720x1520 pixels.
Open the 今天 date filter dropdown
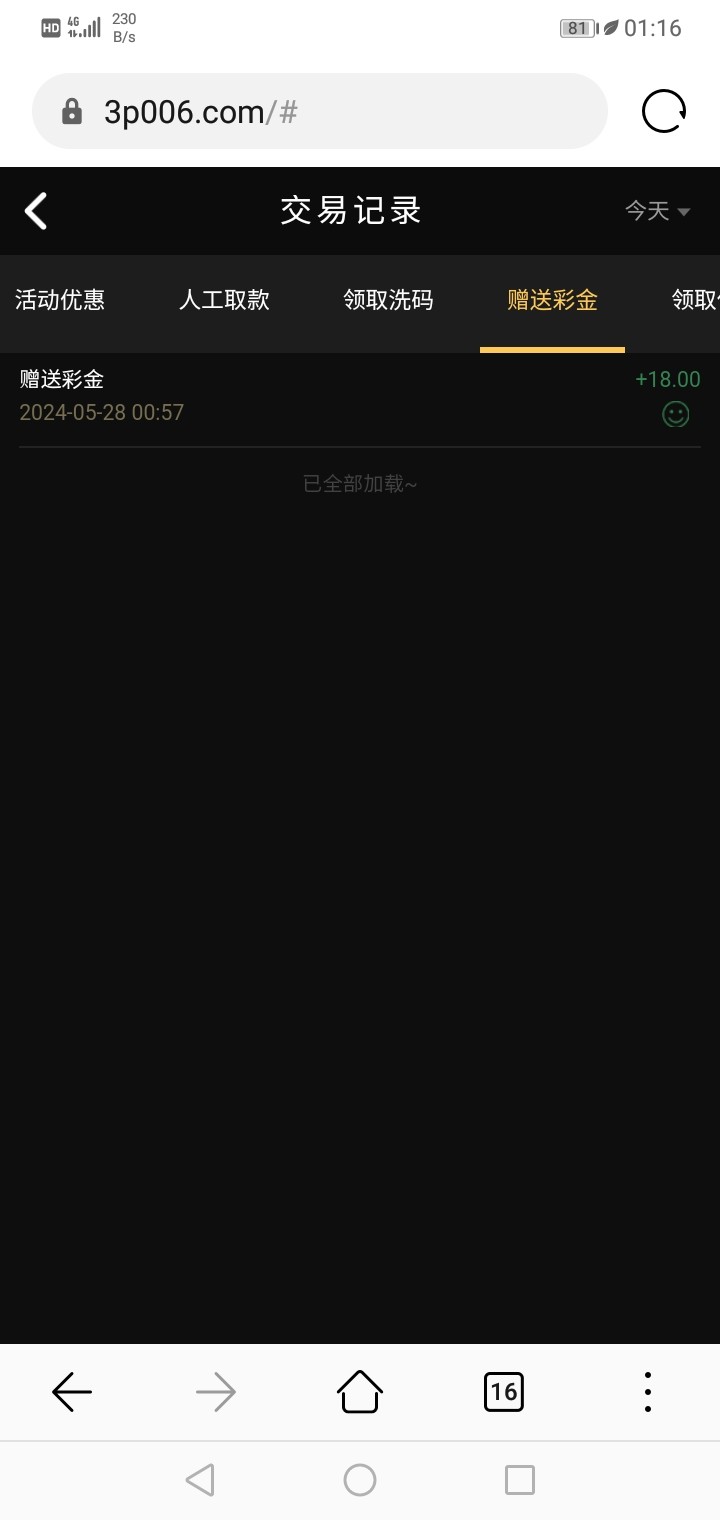(x=657, y=211)
